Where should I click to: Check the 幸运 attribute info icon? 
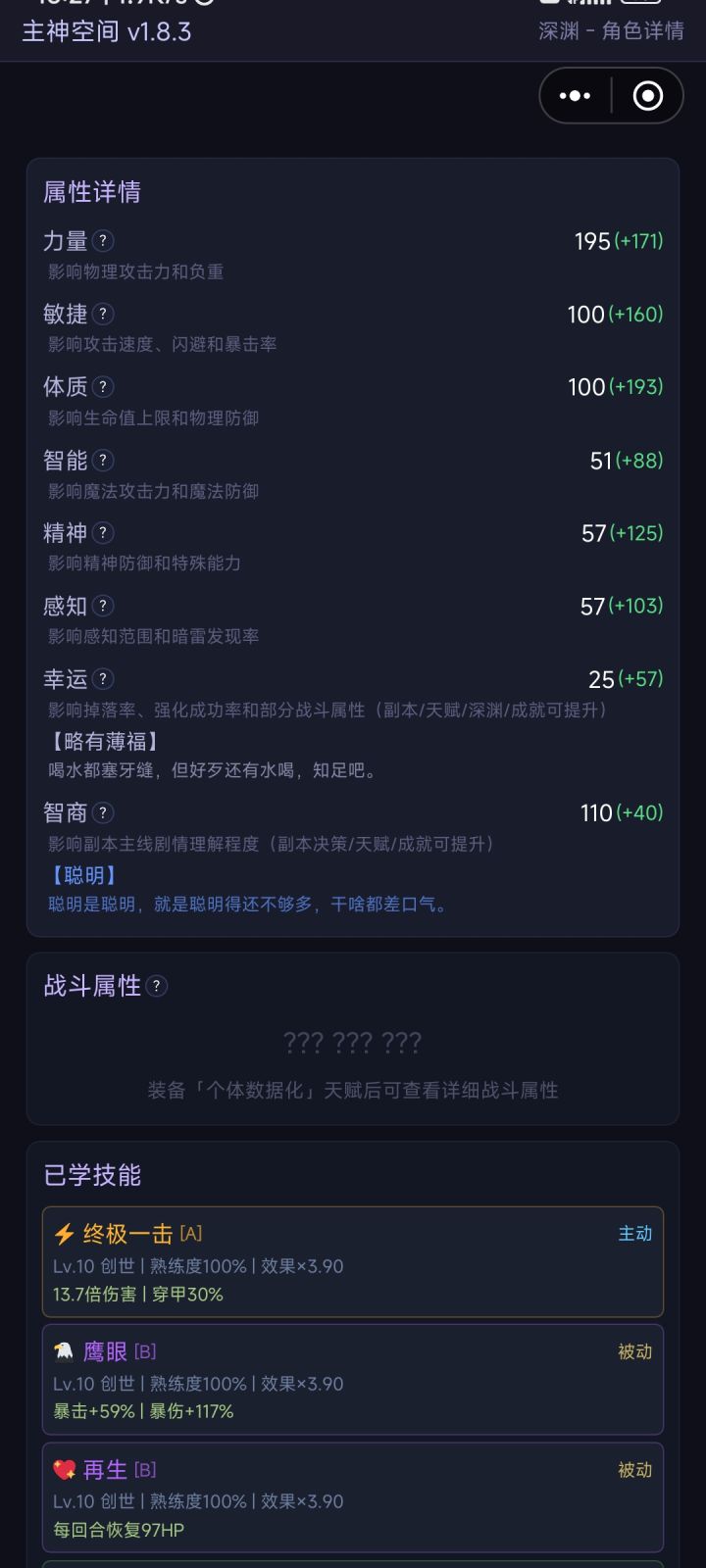tap(103, 677)
